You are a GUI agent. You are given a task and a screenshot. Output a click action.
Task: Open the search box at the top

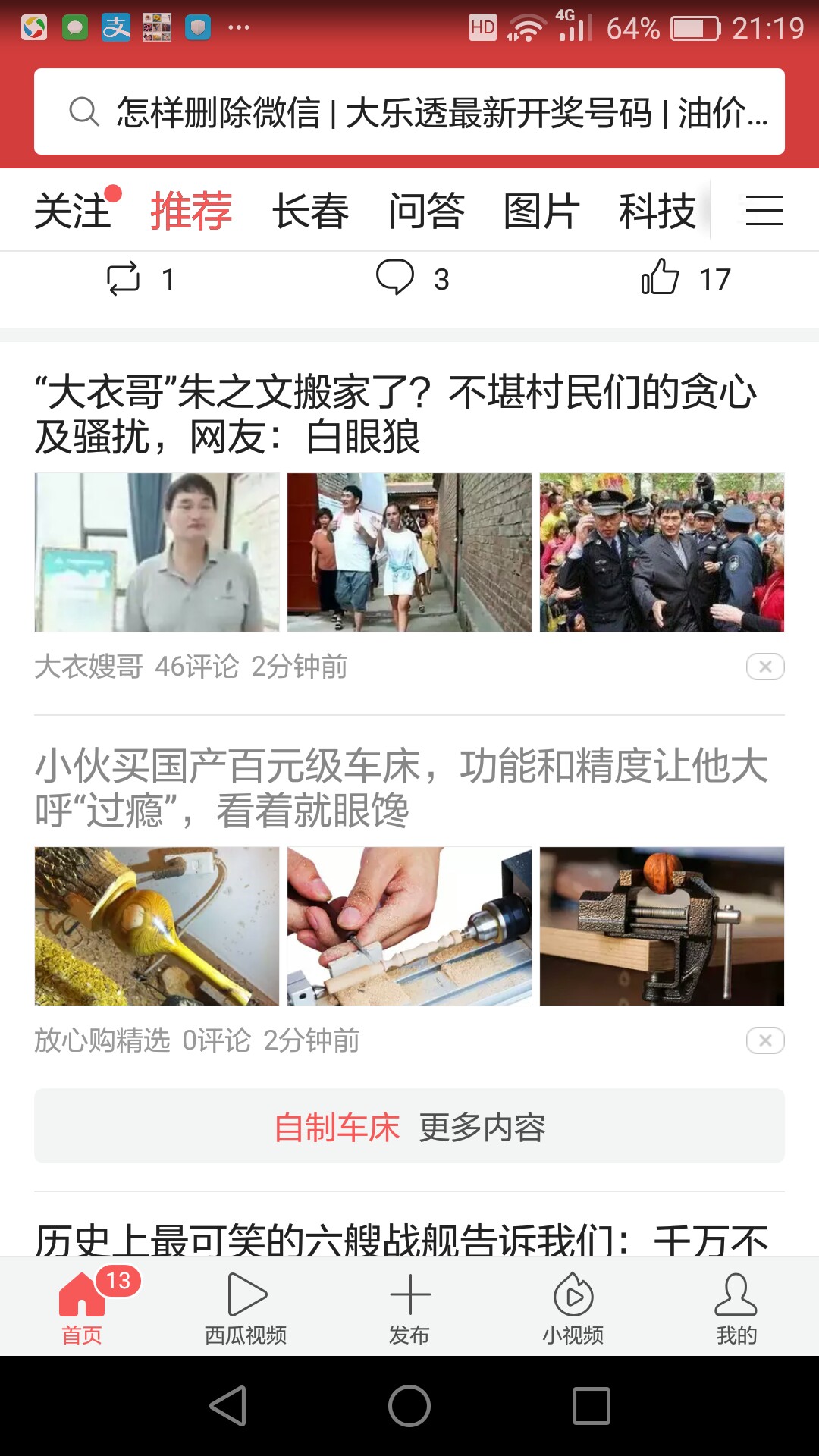click(409, 112)
